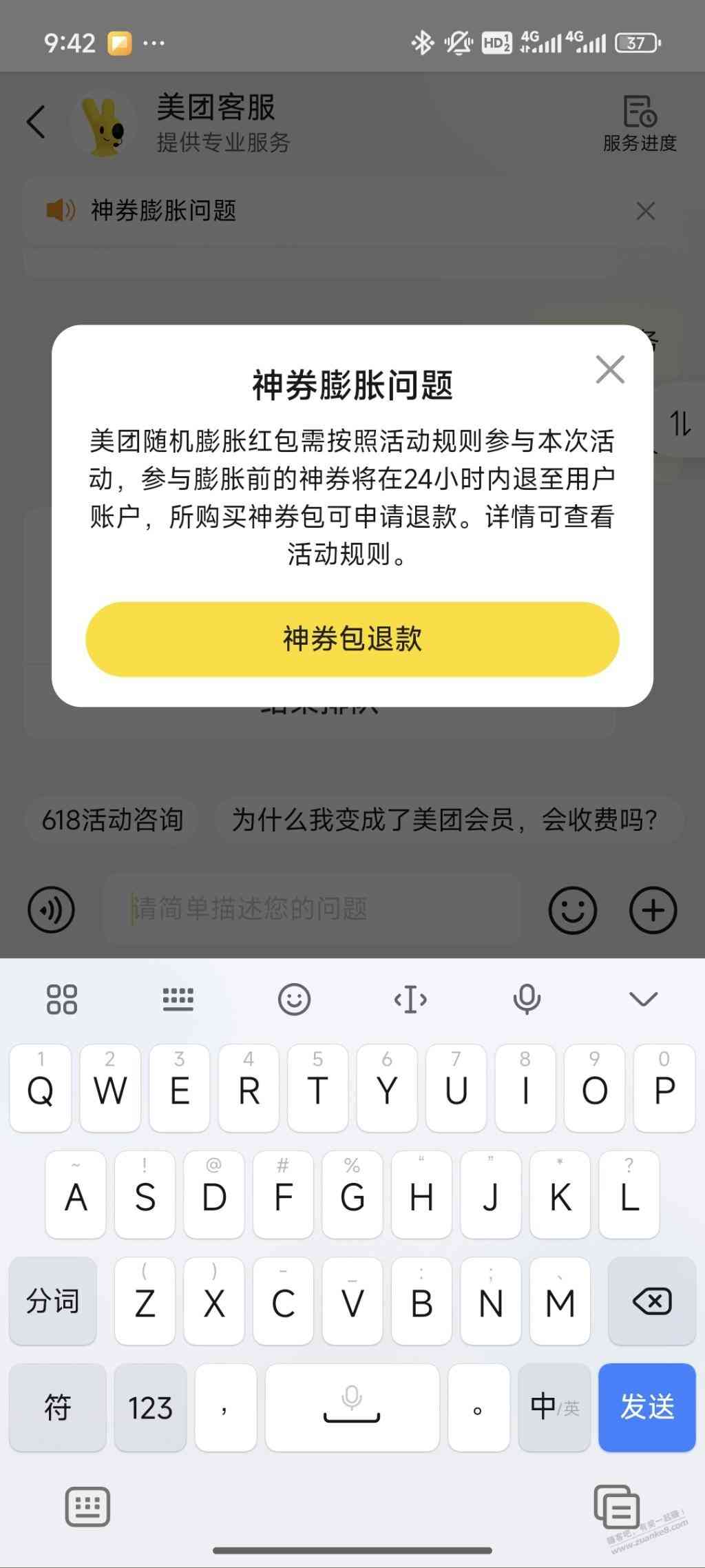Open the emoji picker in chat
The height and width of the screenshot is (1568, 705).
pyautogui.click(x=572, y=910)
